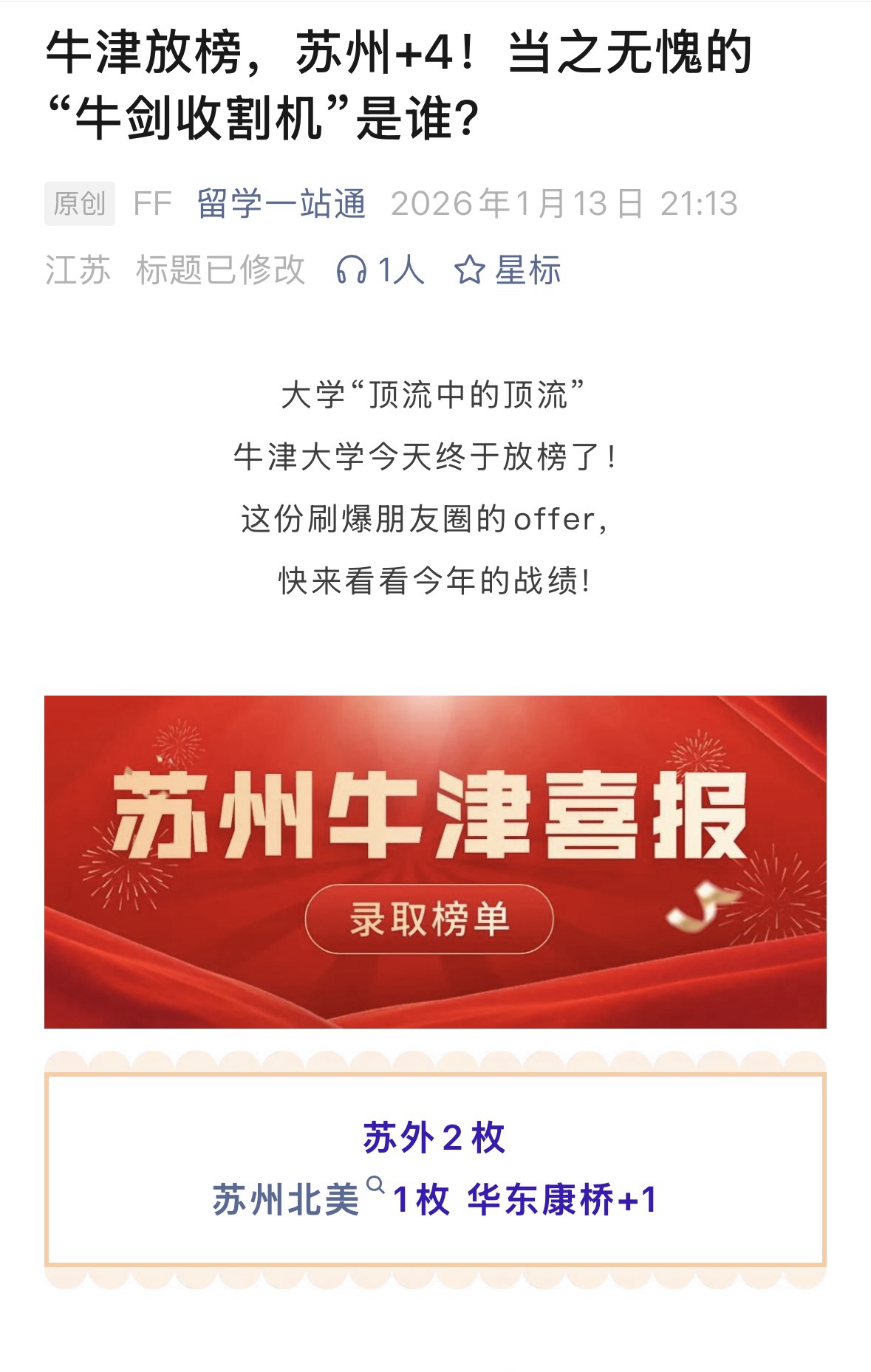Tap 星标 to star this account

coord(527,272)
